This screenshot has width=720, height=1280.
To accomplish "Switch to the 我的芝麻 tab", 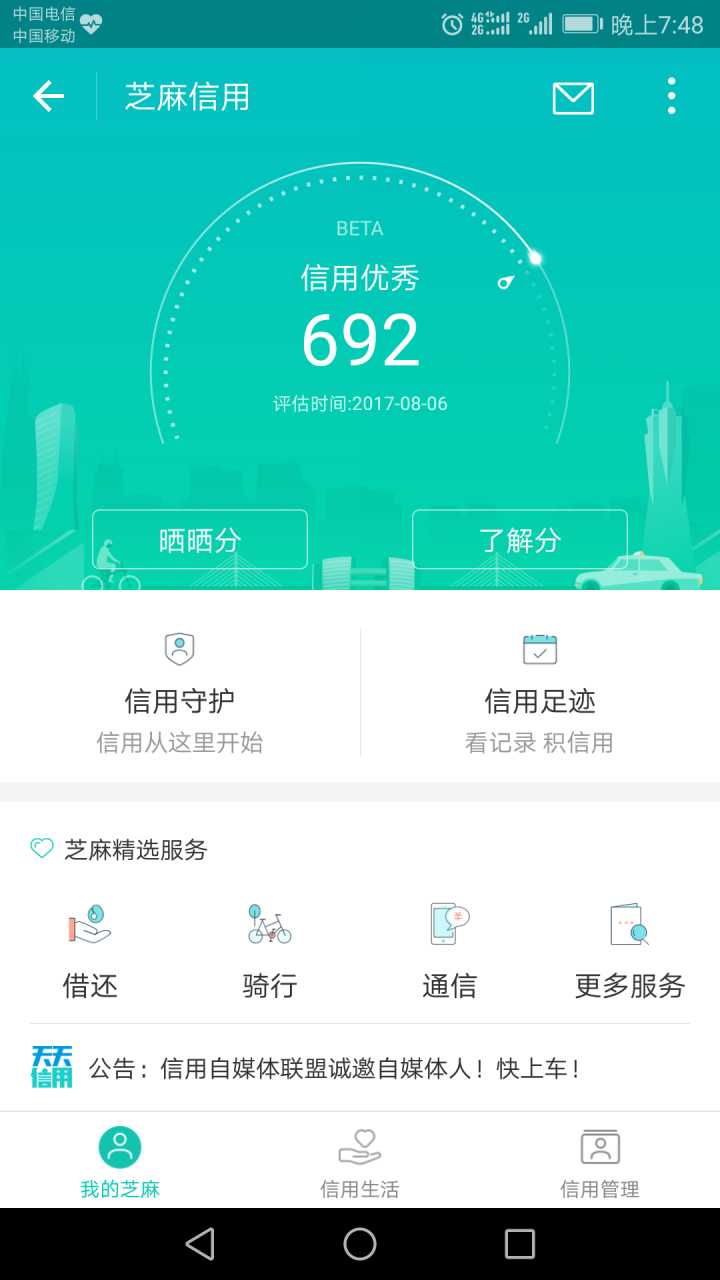I will point(120,1162).
